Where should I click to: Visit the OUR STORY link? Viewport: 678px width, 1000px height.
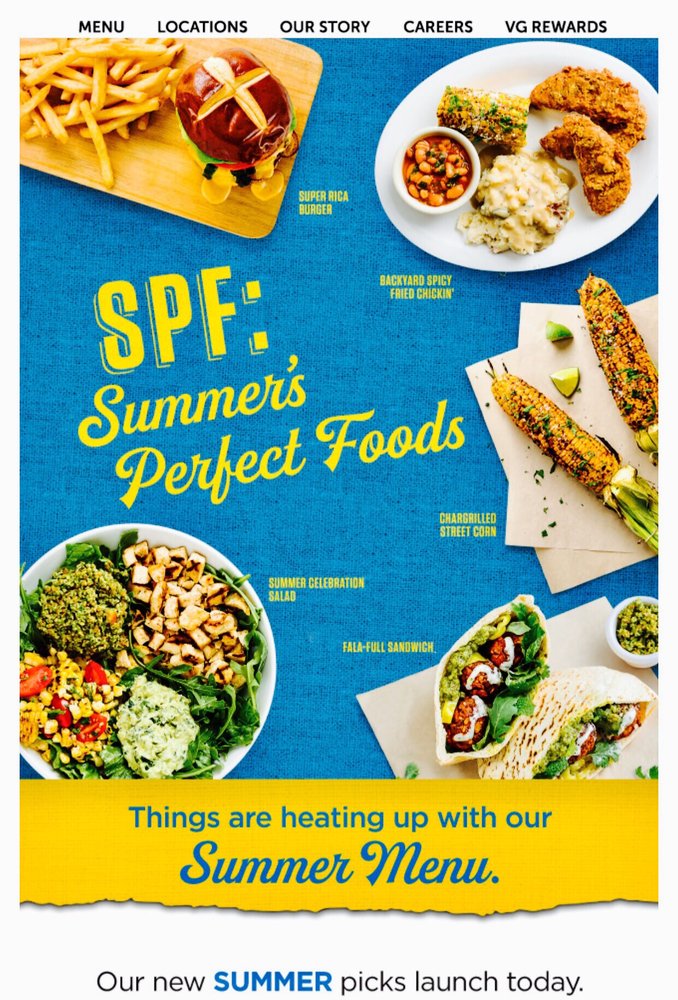pyautogui.click(x=325, y=27)
